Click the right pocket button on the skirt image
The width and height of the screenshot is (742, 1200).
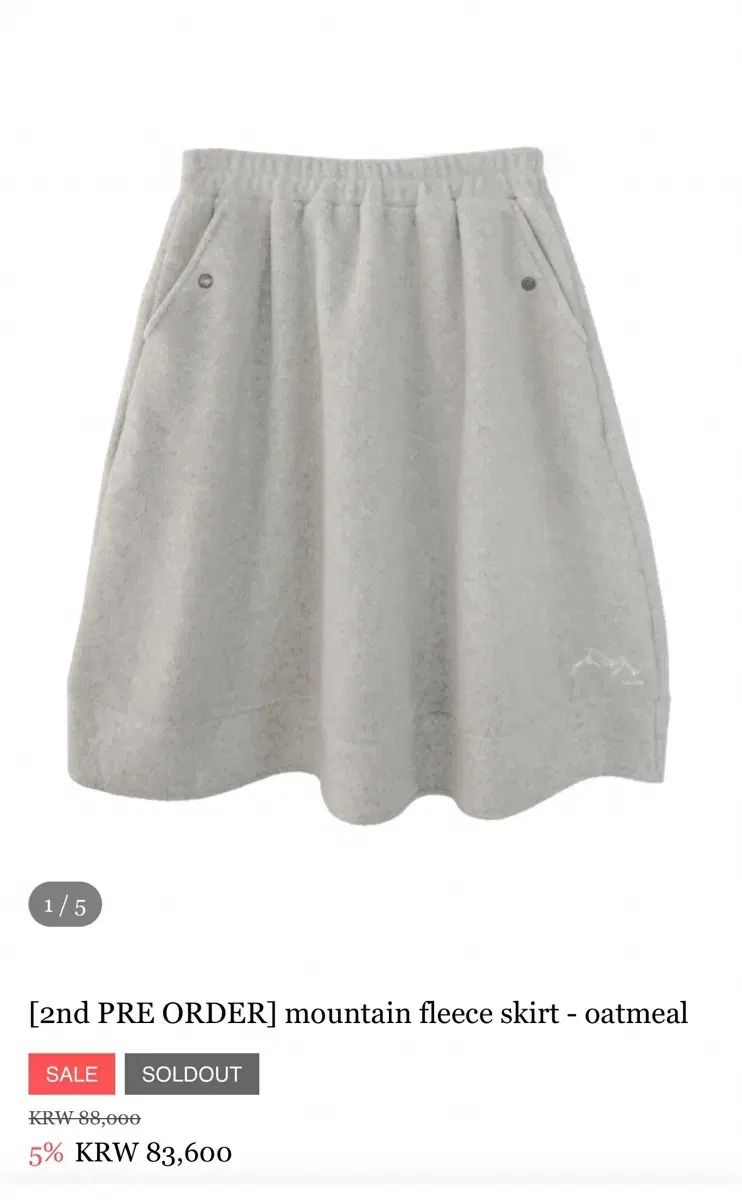[x=527, y=282]
